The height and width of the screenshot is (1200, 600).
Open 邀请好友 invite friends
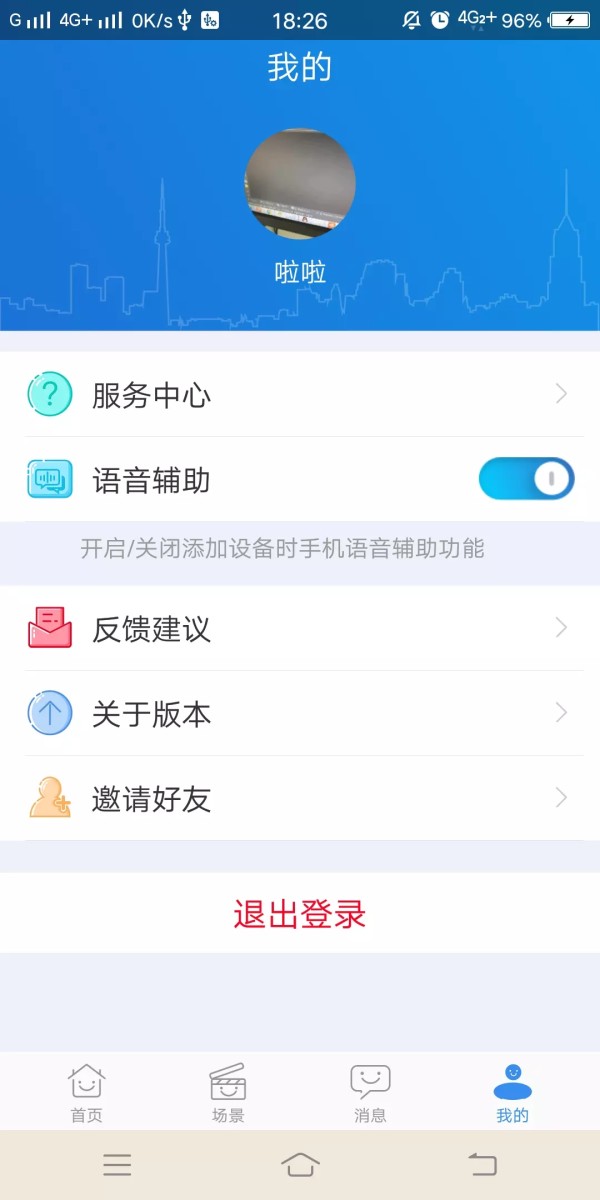click(300, 798)
